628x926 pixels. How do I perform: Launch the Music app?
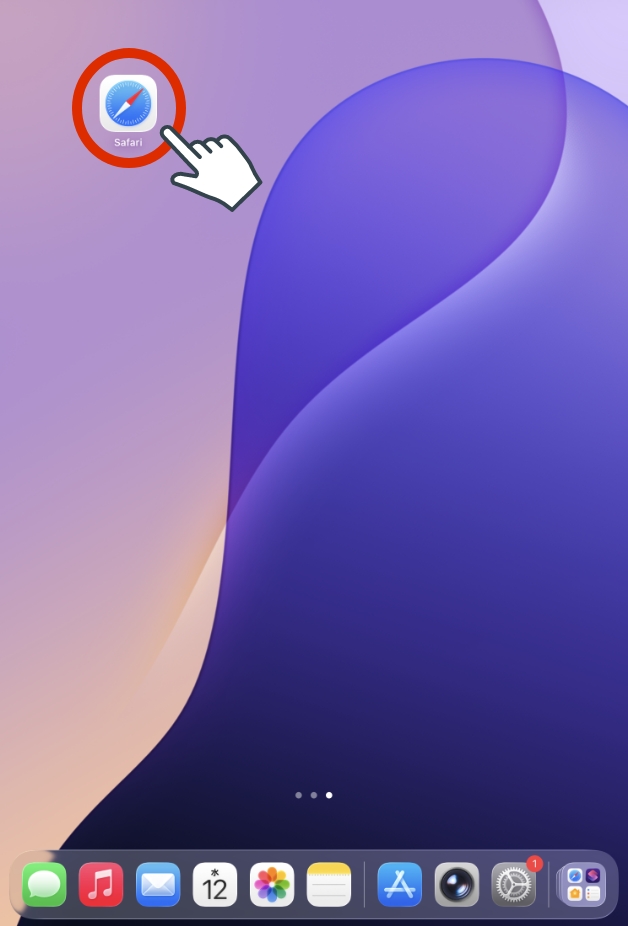[x=101, y=884]
